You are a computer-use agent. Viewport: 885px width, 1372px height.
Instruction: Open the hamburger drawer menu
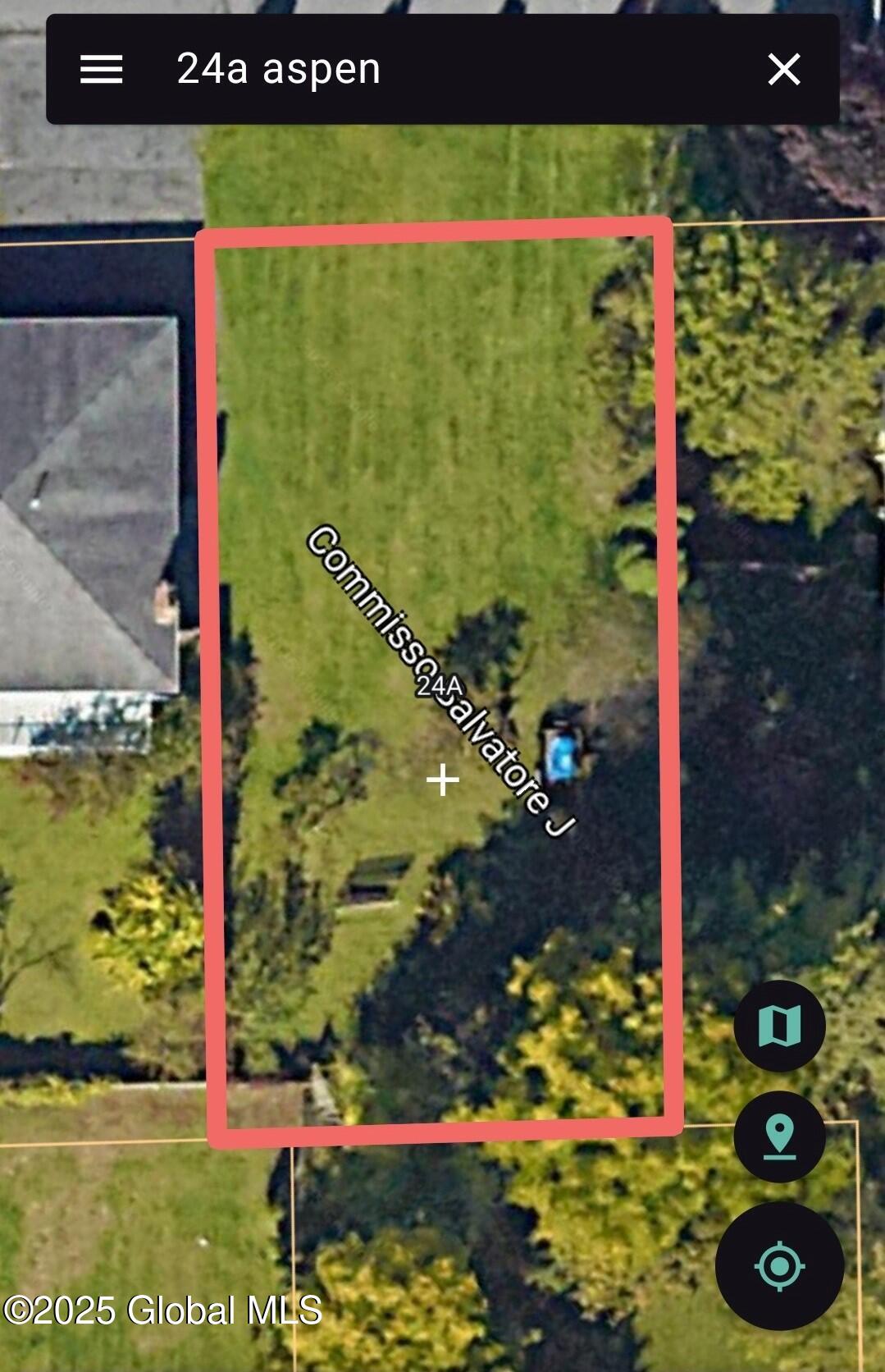[x=101, y=70]
